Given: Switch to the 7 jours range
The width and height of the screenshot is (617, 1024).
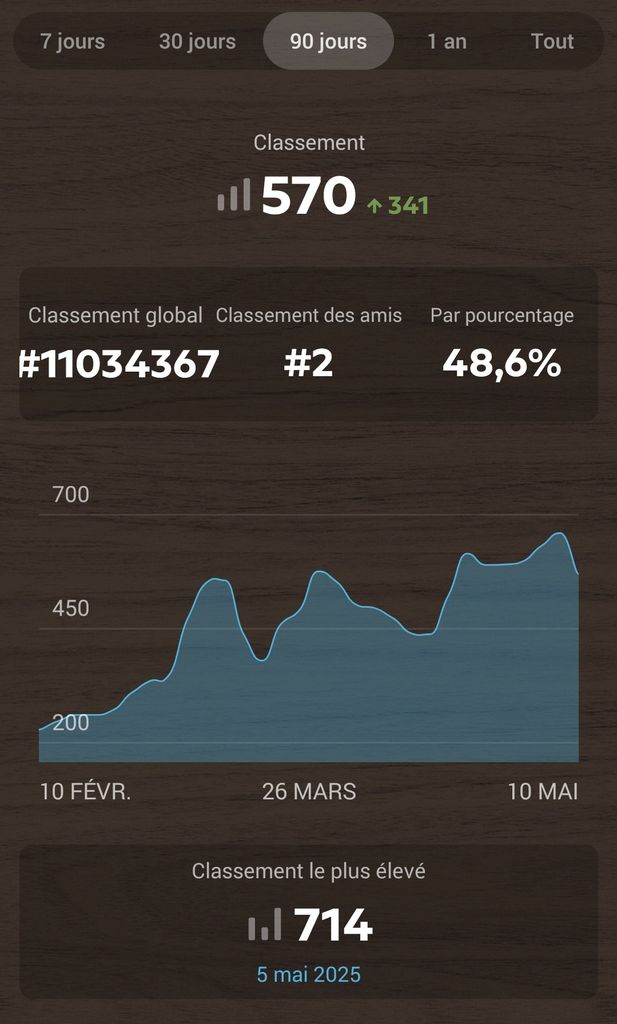Looking at the screenshot, I should pos(72,42).
